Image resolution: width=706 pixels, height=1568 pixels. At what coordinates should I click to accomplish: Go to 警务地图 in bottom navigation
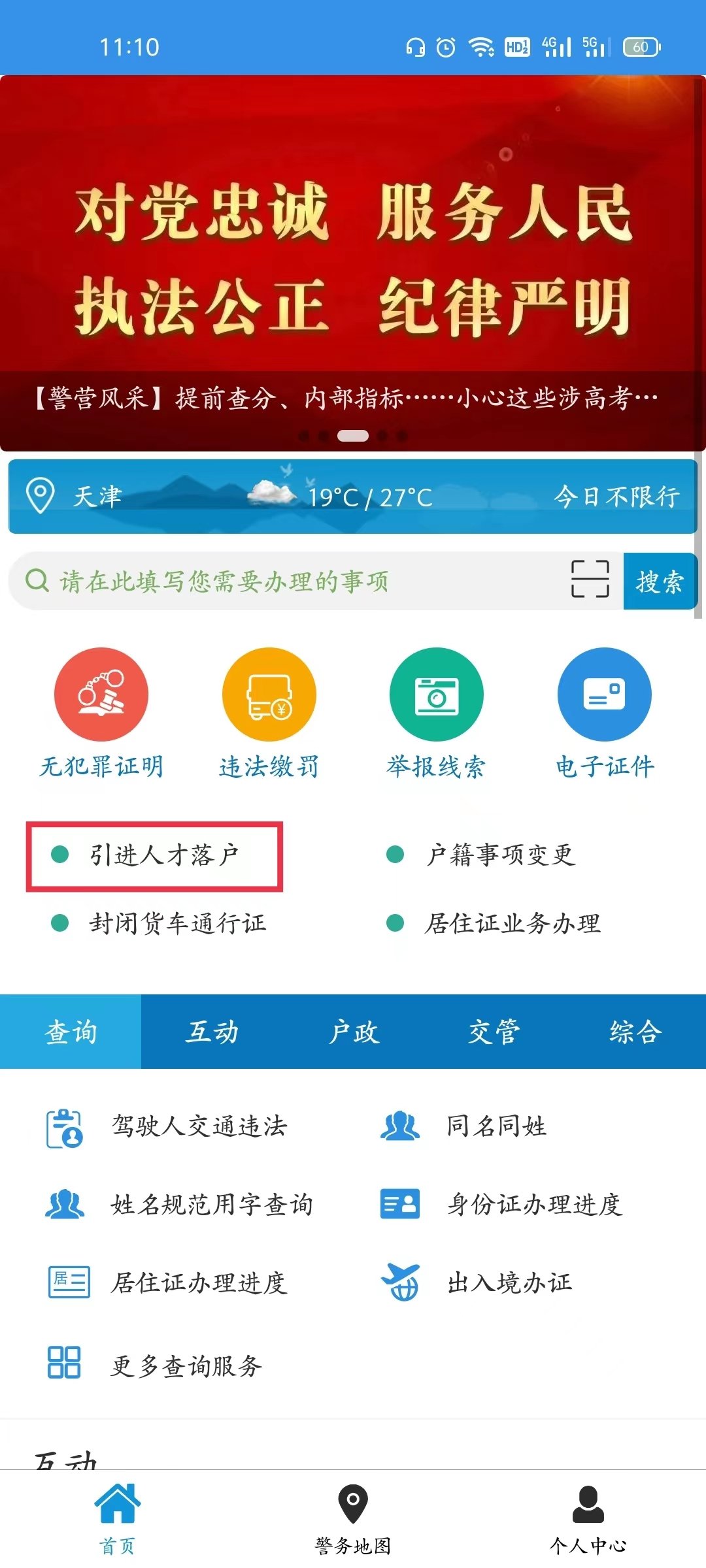tap(353, 1519)
